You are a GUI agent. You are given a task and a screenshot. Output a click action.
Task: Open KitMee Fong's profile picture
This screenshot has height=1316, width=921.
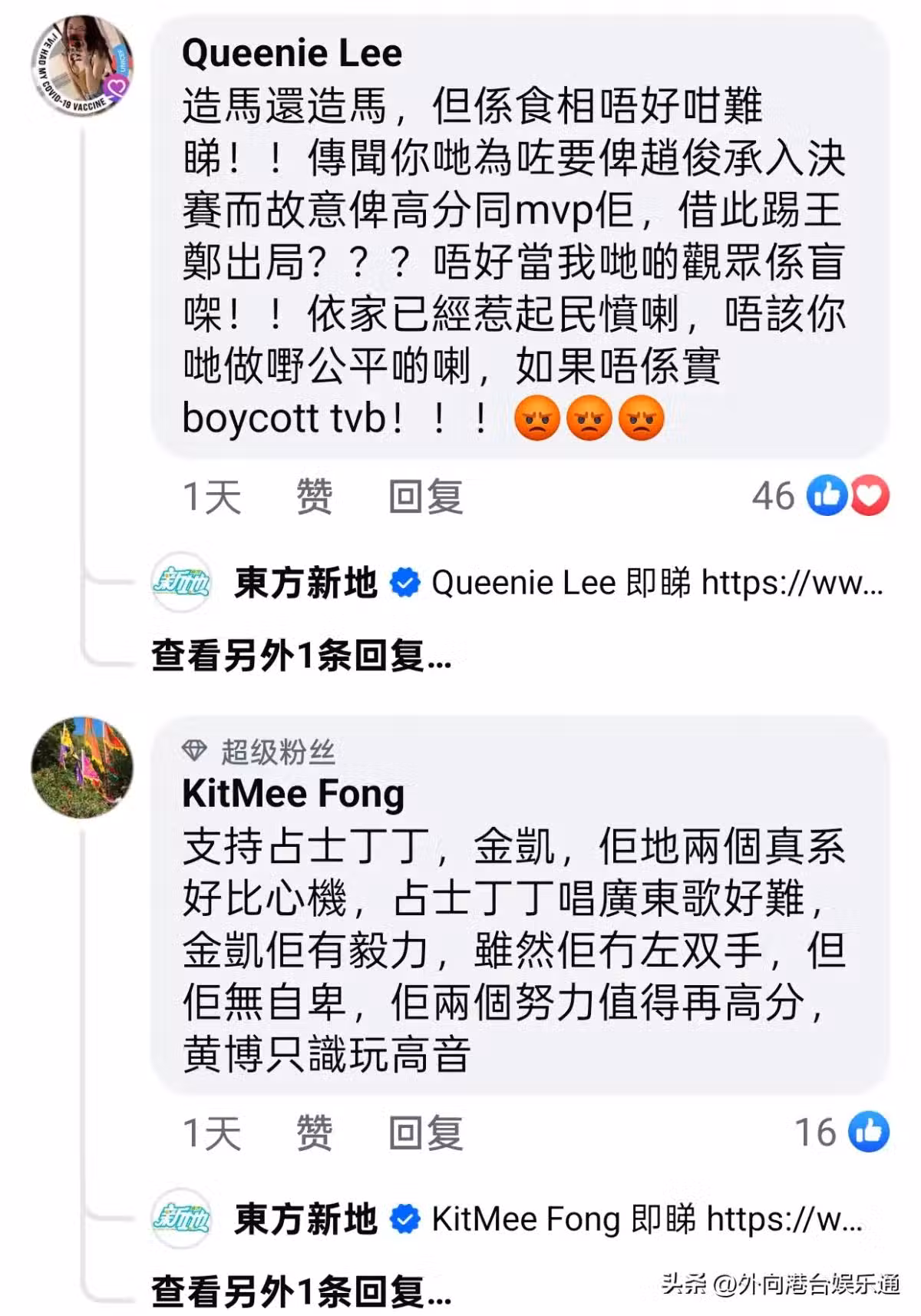coord(82,767)
